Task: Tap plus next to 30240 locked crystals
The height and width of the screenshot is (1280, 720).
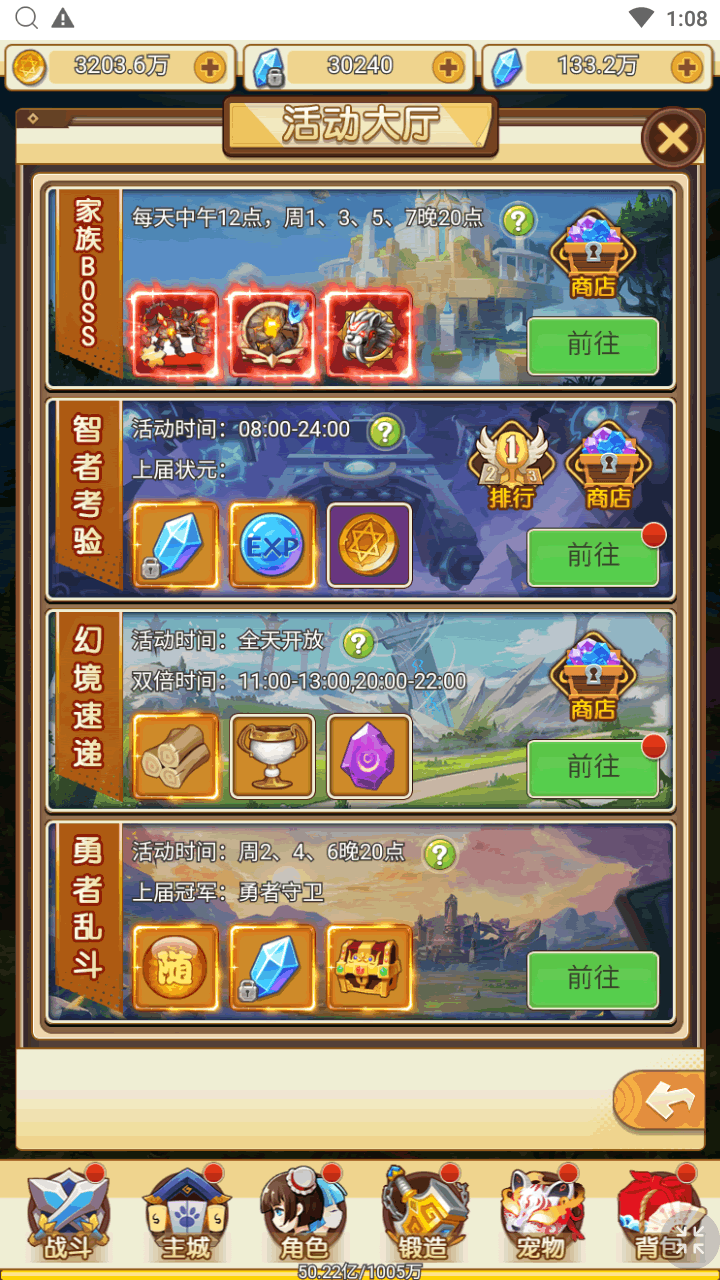Action: (x=448, y=68)
